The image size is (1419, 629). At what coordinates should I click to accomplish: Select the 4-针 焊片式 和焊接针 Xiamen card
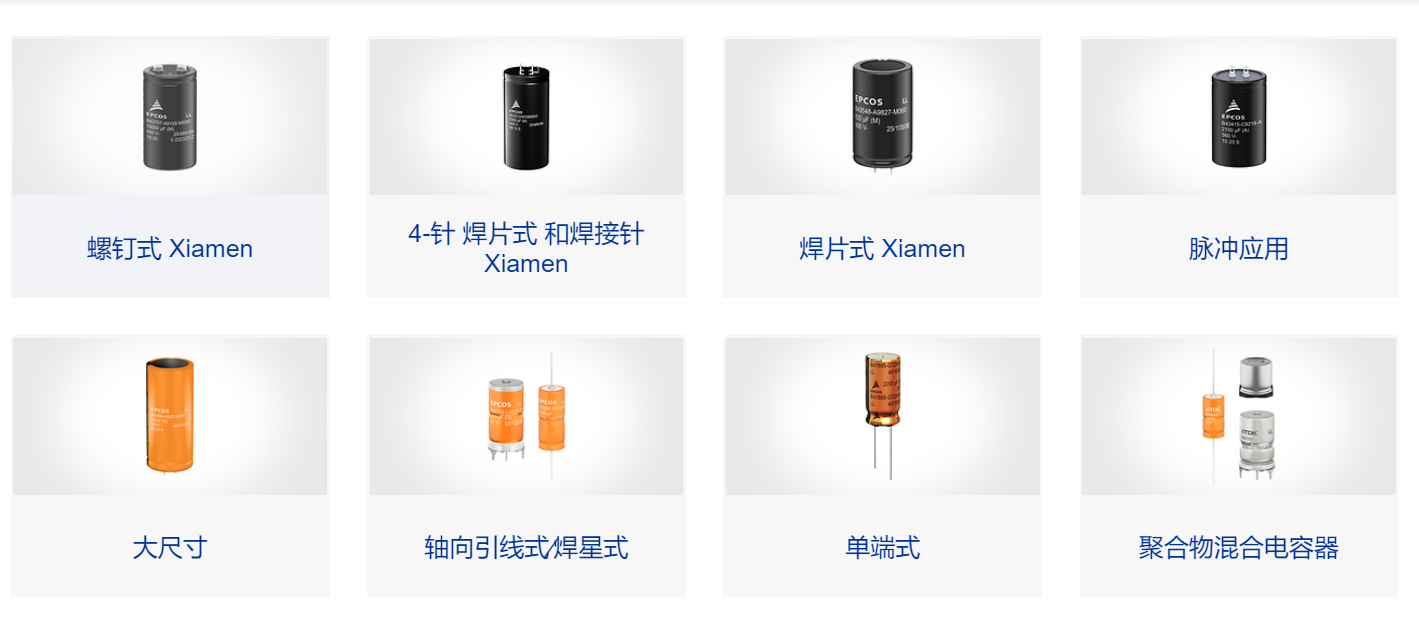(526, 248)
